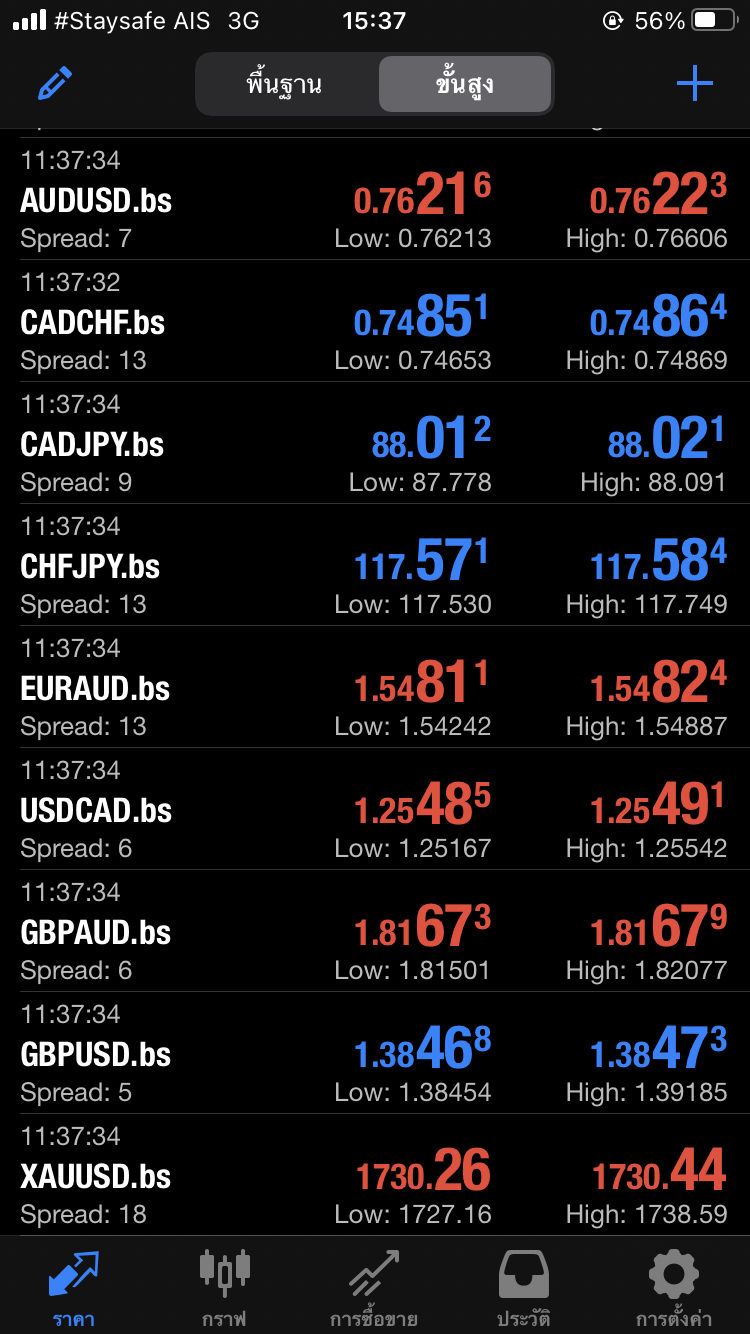
Task: Add a new symbol with plus icon
Action: click(x=694, y=84)
